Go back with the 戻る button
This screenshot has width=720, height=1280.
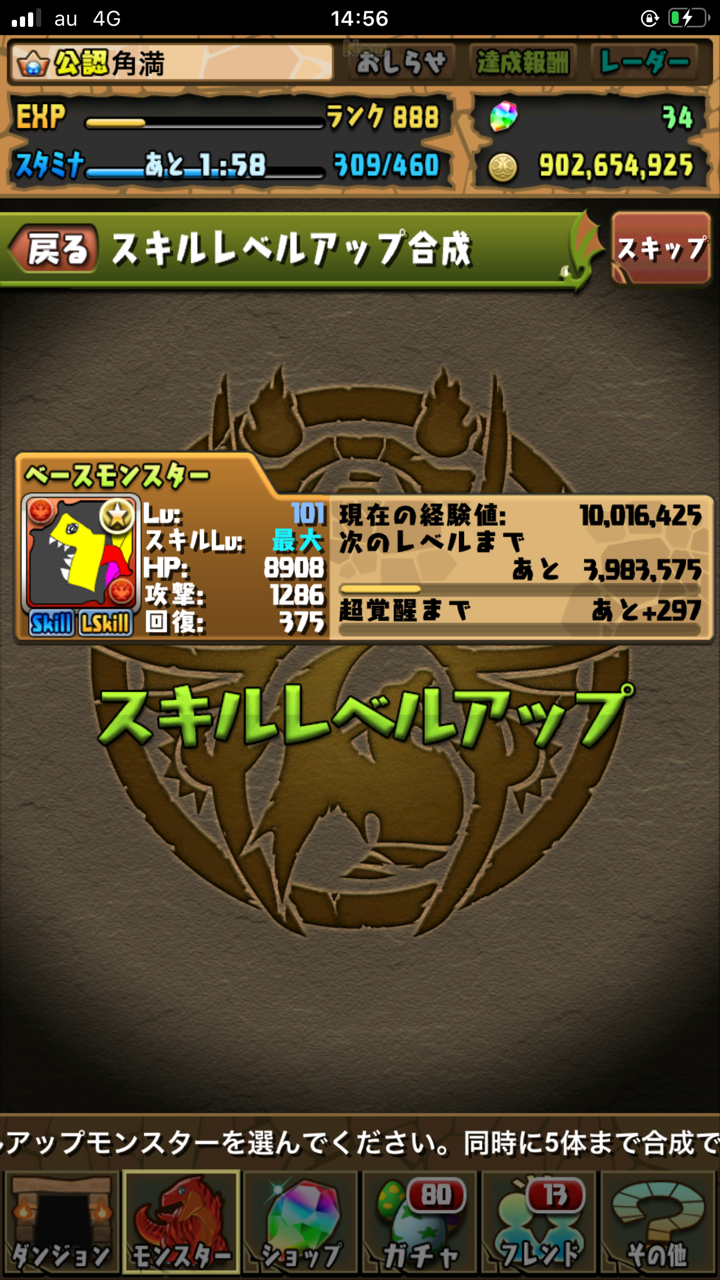pyautogui.click(x=55, y=250)
